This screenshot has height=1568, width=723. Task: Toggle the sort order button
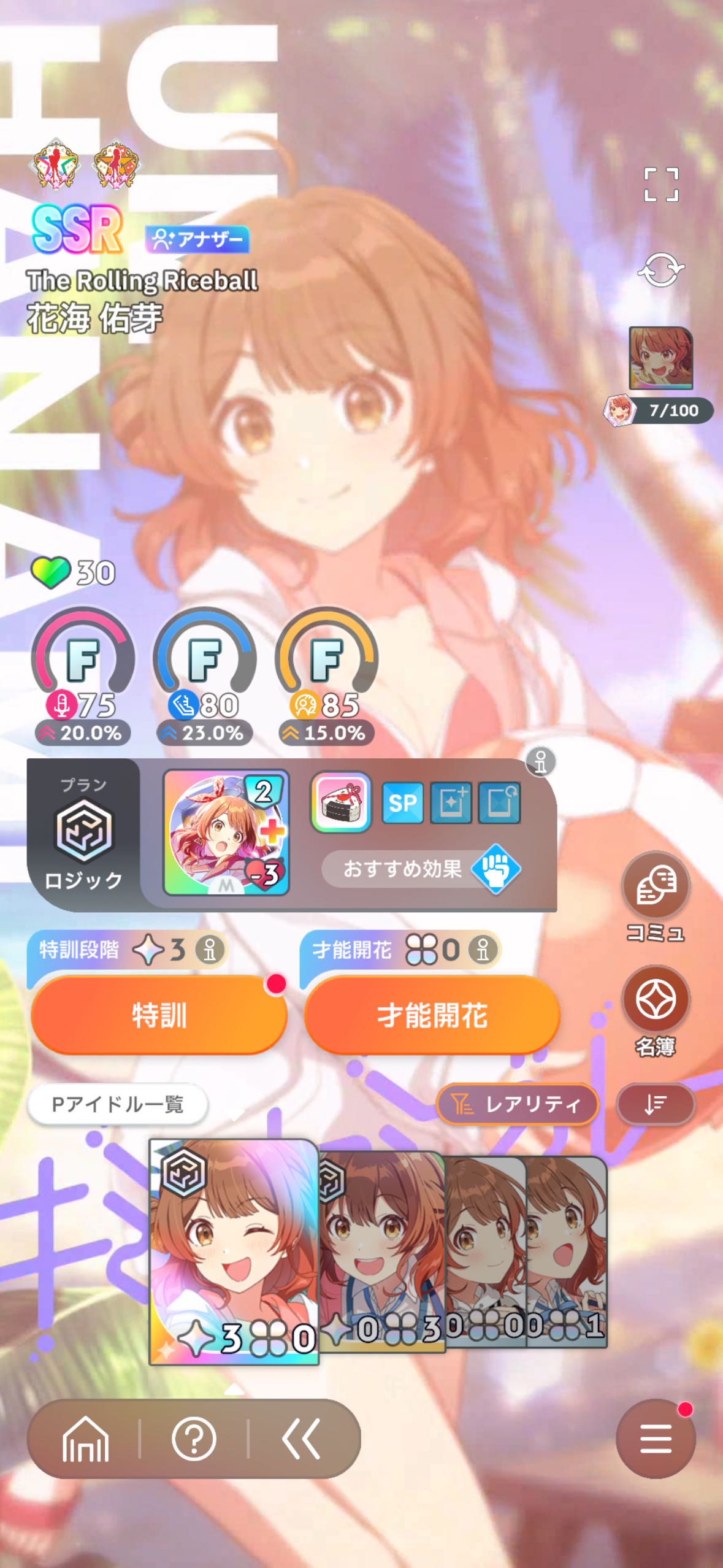click(656, 1104)
